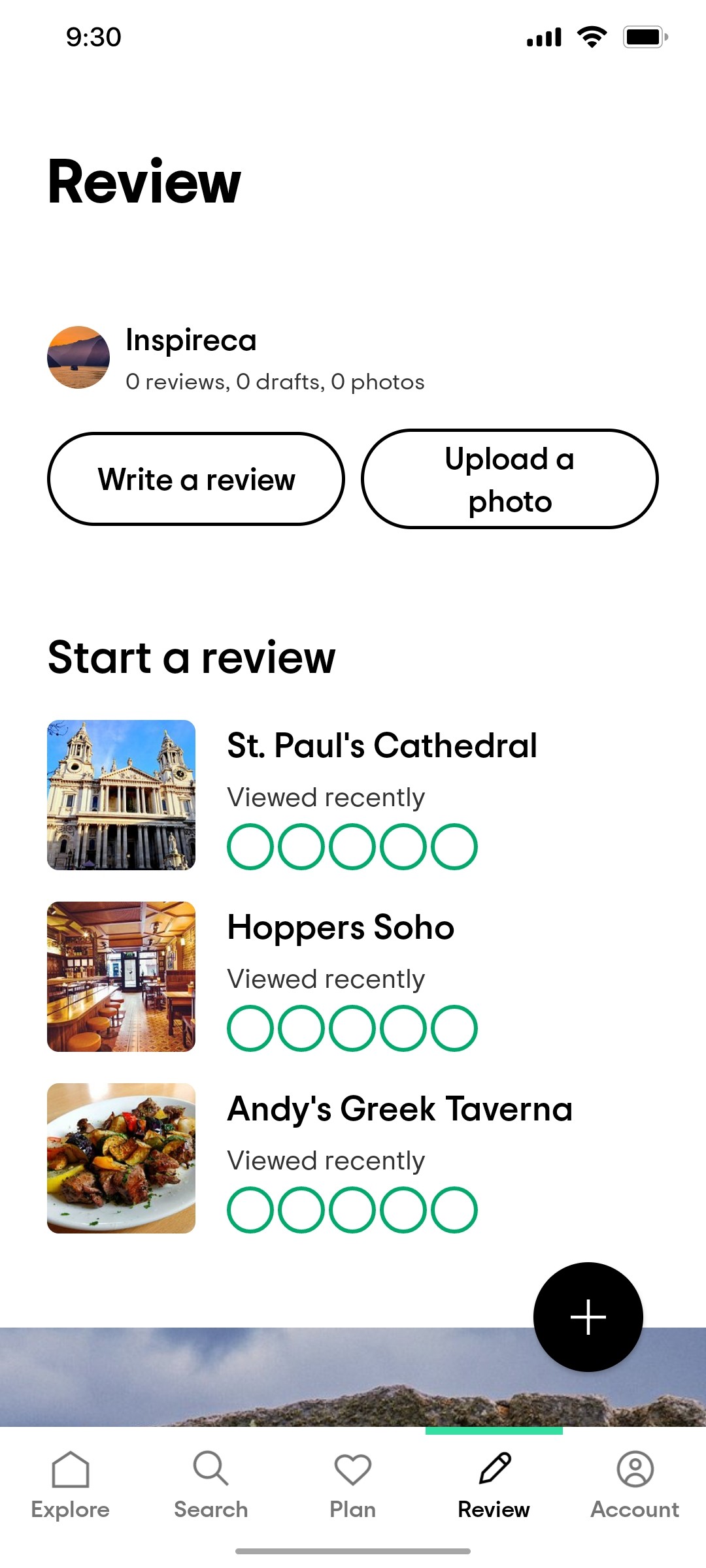This screenshot has width=706, height=1568.
Task: Select the Hoppers Soho listing title
Action: coord(340,926)
